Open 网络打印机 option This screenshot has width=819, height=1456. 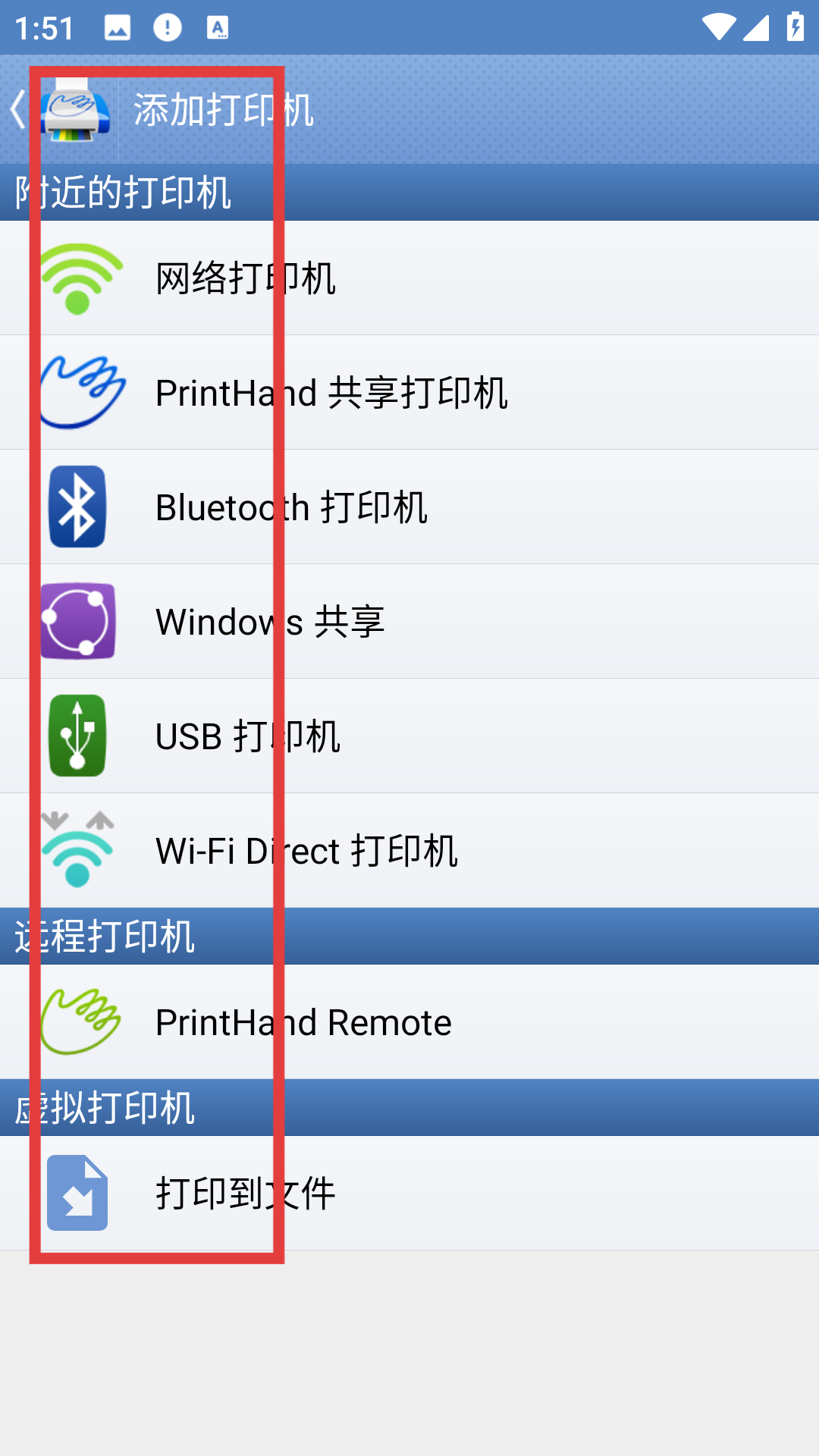click(409, 278)
